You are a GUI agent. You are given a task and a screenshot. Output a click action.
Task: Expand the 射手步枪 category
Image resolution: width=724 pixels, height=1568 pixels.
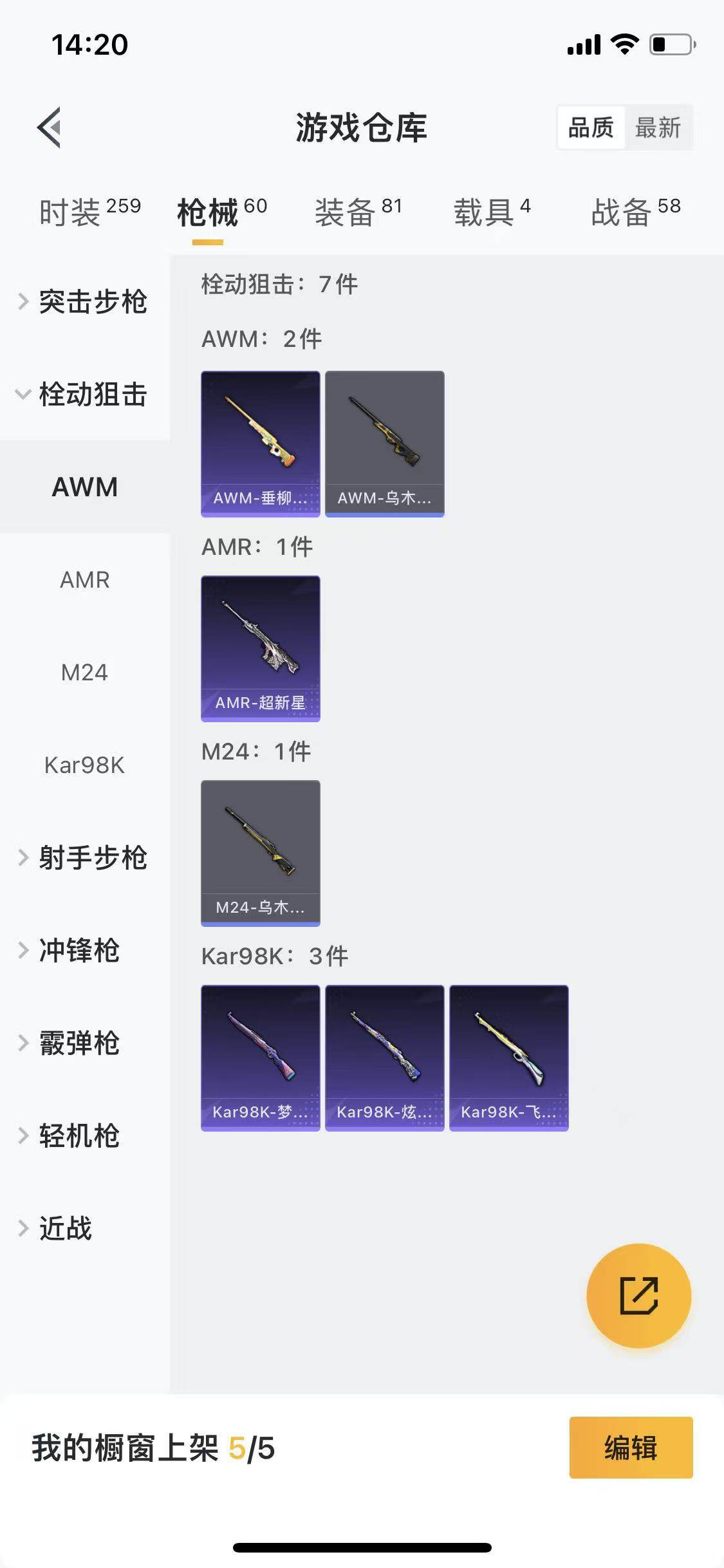(92, 858)
